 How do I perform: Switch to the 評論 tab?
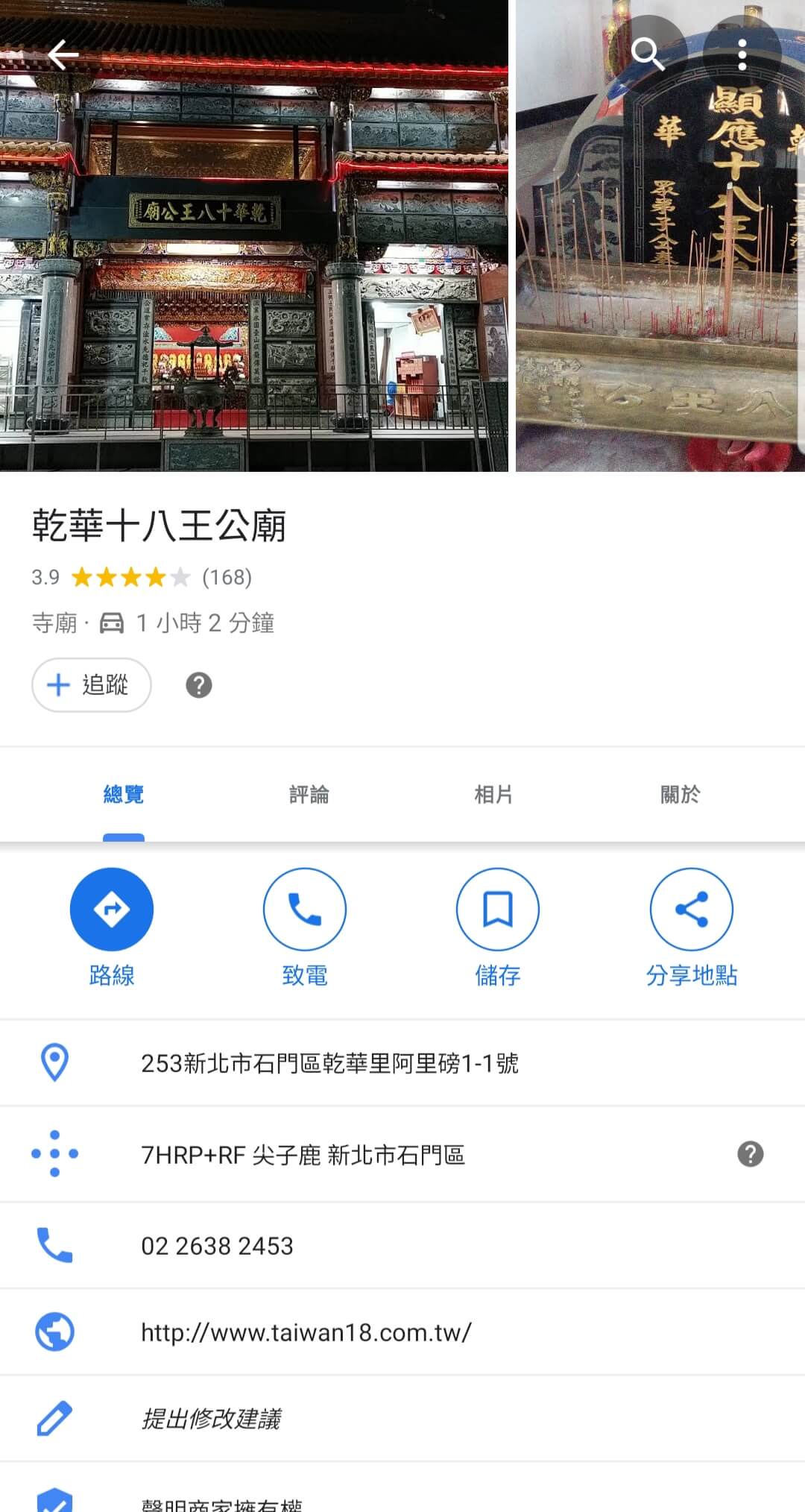tap(309, 794)
